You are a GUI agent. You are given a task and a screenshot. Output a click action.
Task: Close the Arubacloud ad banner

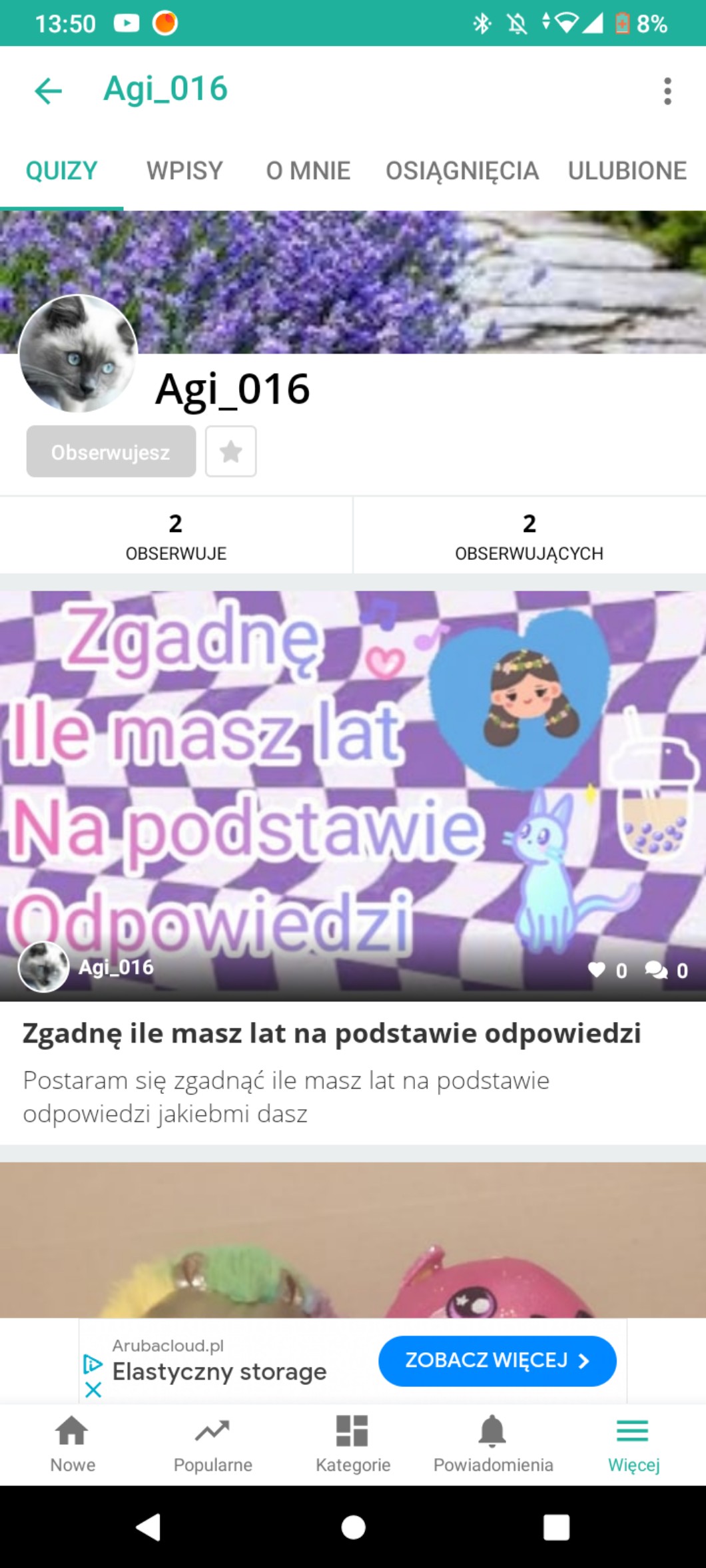(x=93, y=1390)
